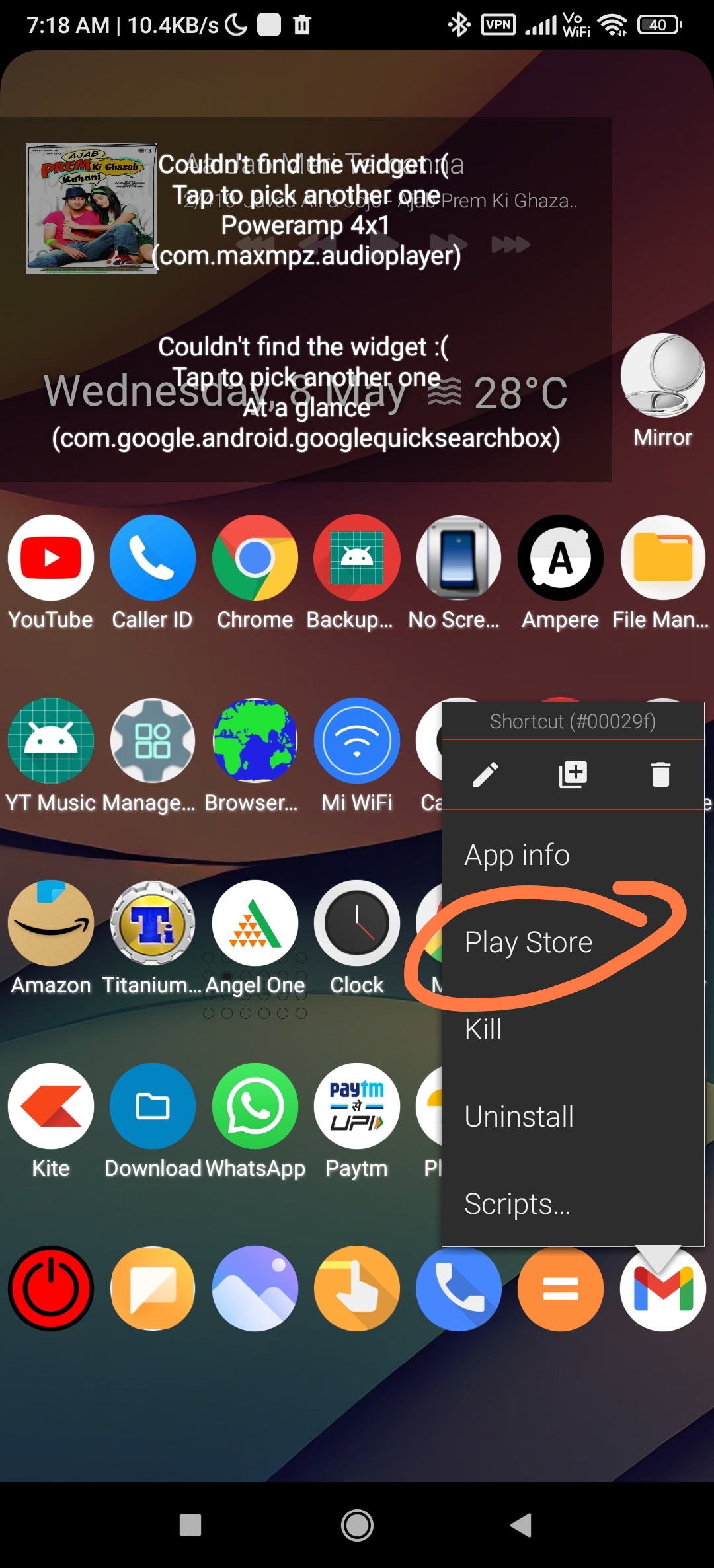The width and height of the screenshot is (714, 1568).
Task: Go to the home screen
Action: click(357, 1525)
